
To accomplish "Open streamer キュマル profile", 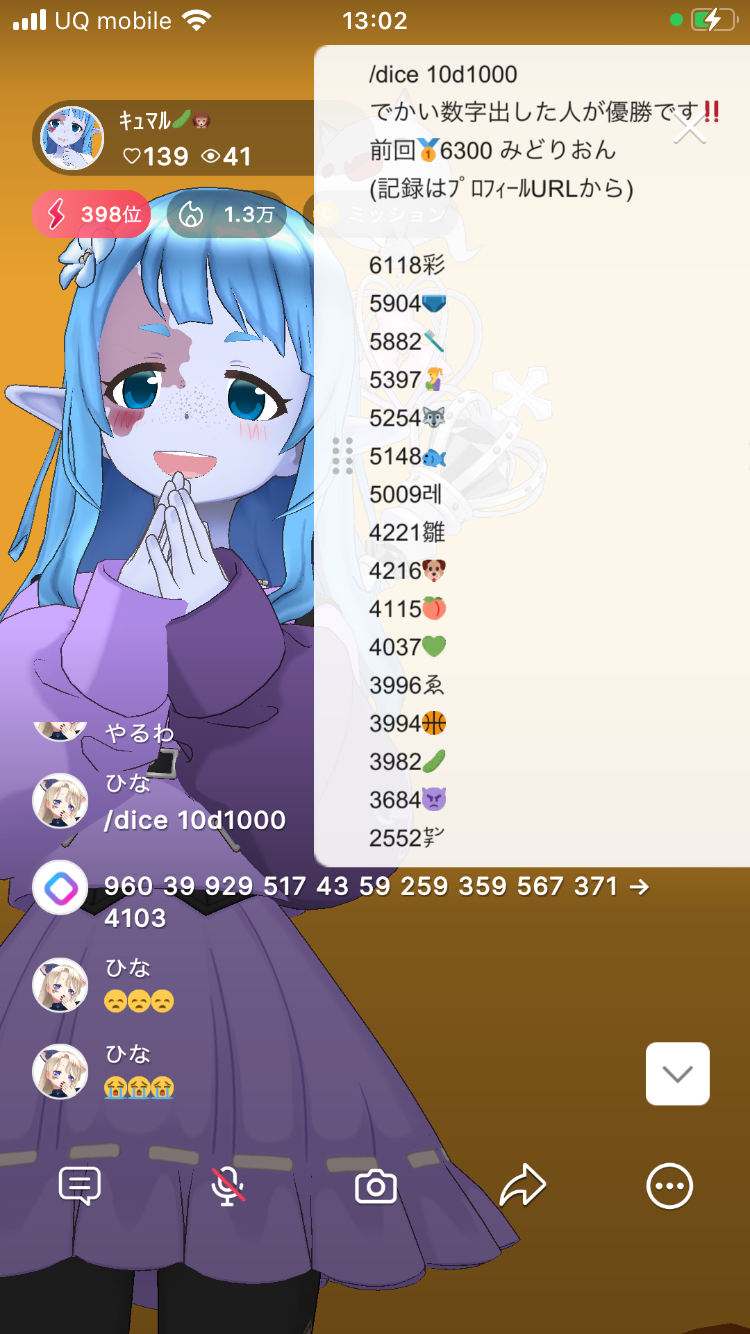I will (72, 138).
